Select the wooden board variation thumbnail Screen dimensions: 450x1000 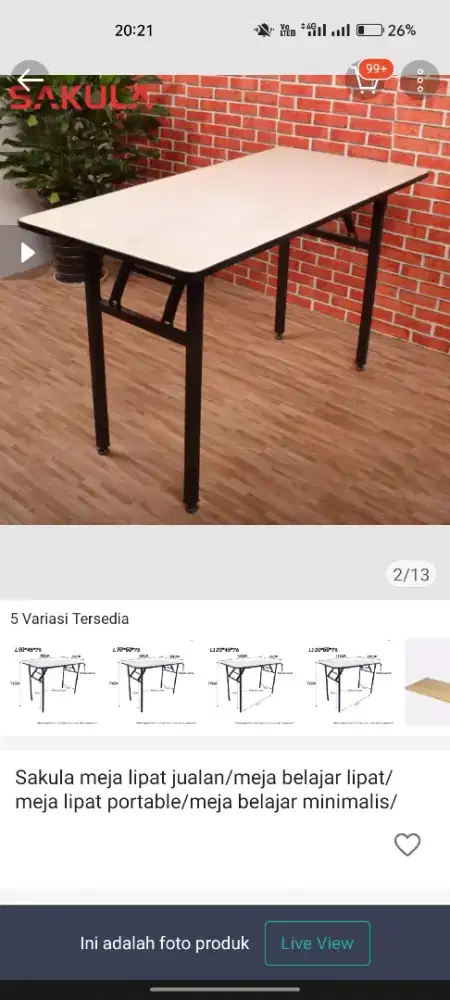pyautogui.click(x=428, y=682)
